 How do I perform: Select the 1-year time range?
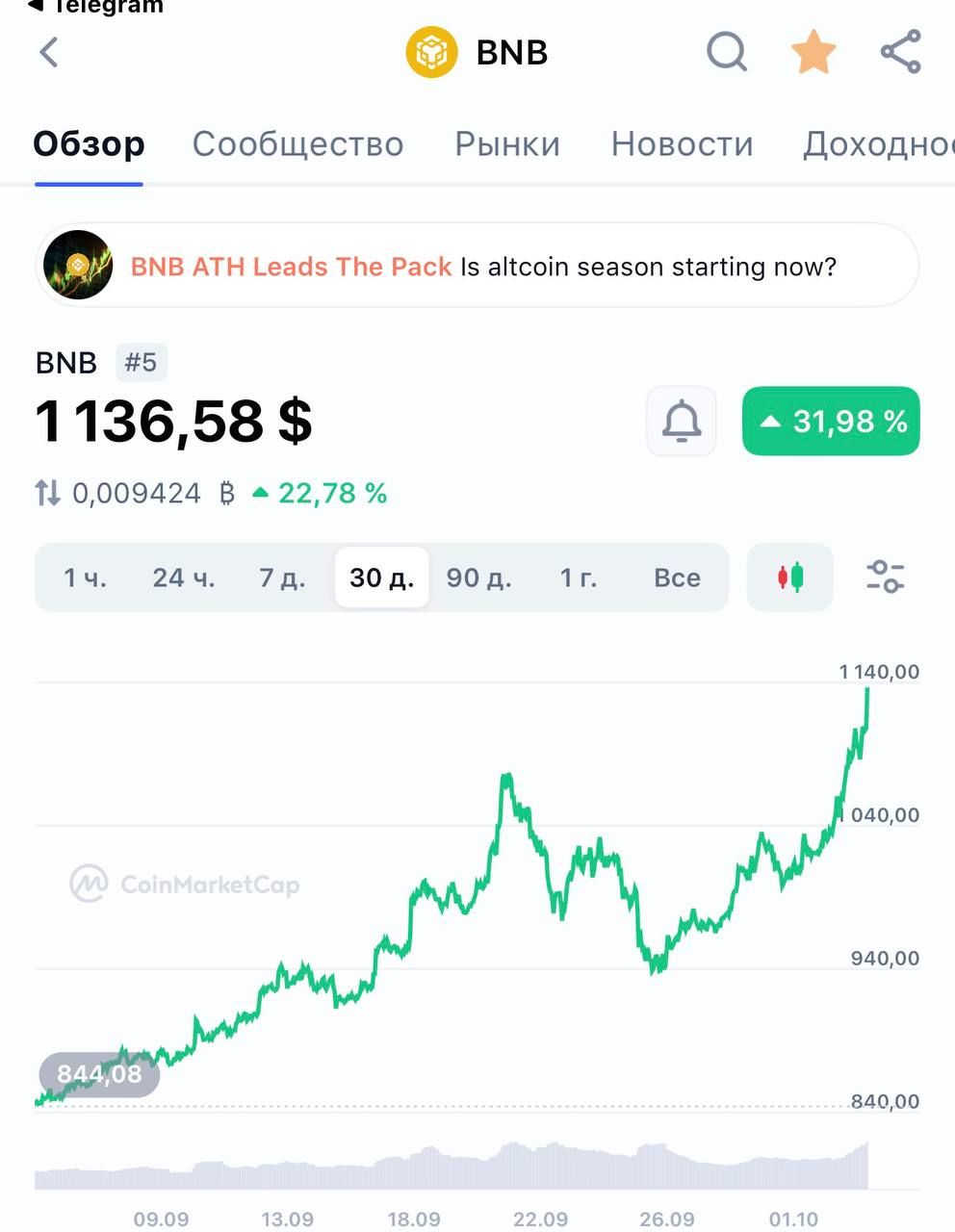coord(578,577)
